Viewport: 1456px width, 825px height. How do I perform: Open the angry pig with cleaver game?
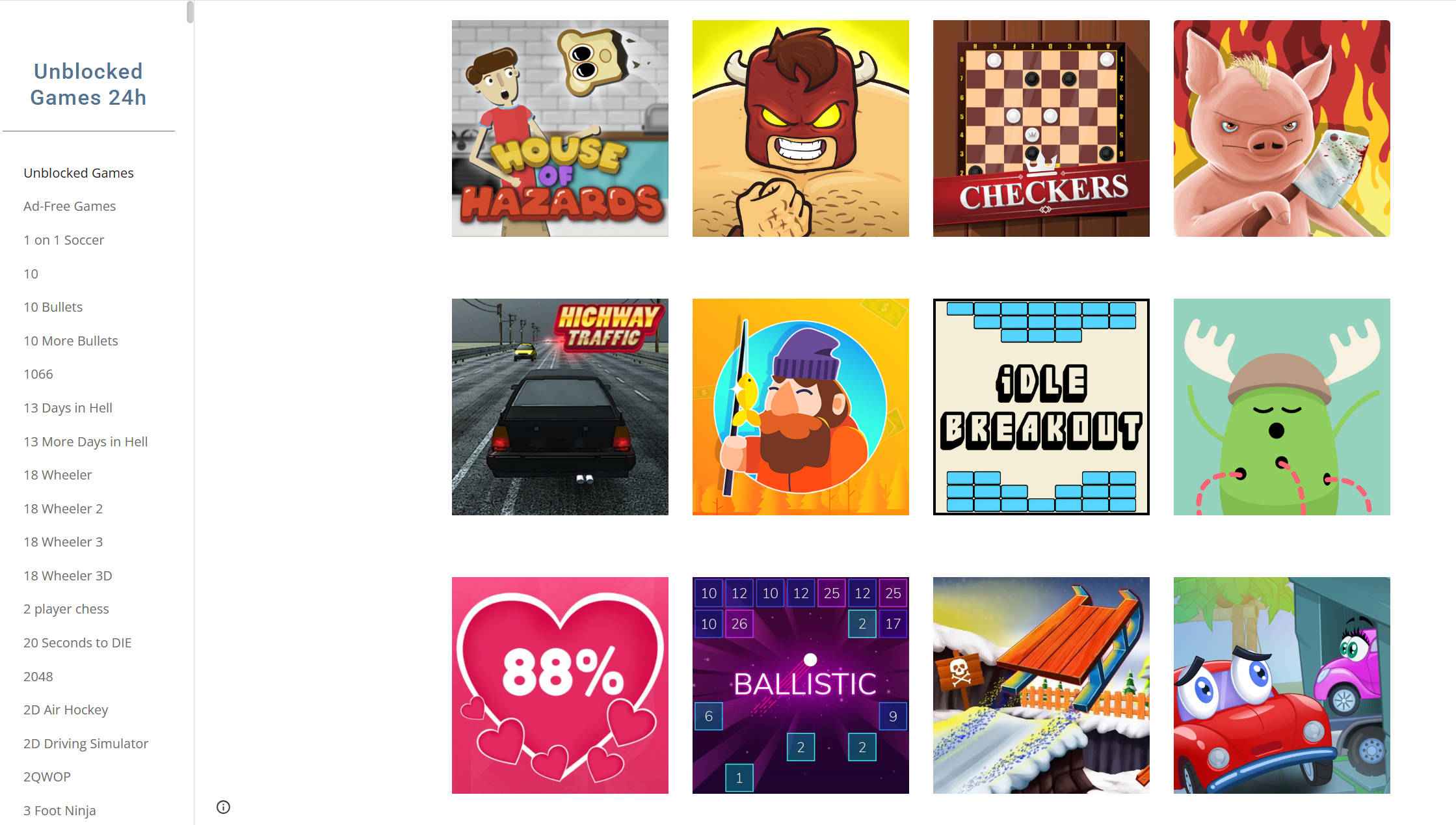(x=1281, y=128)
